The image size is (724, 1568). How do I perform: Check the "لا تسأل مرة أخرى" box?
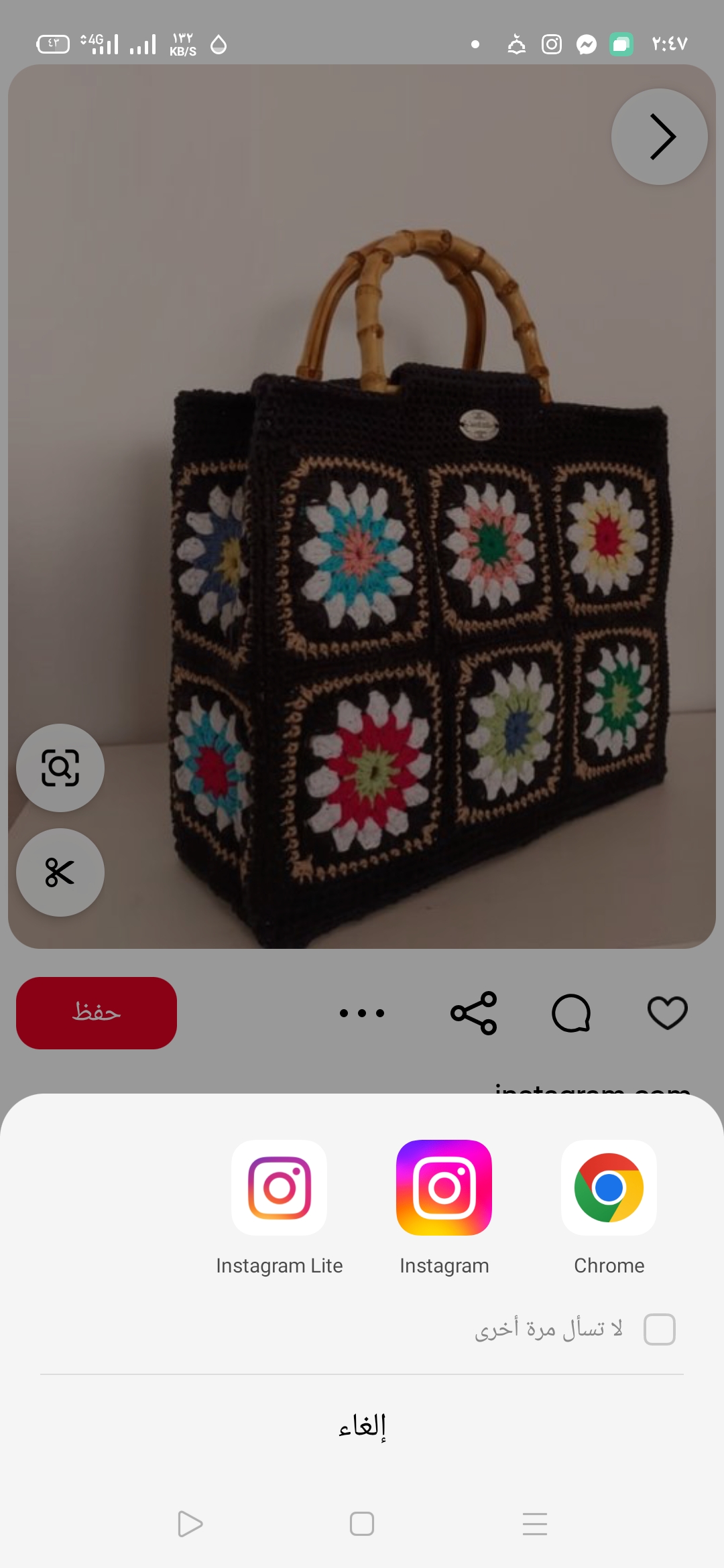click(659, 1329)
